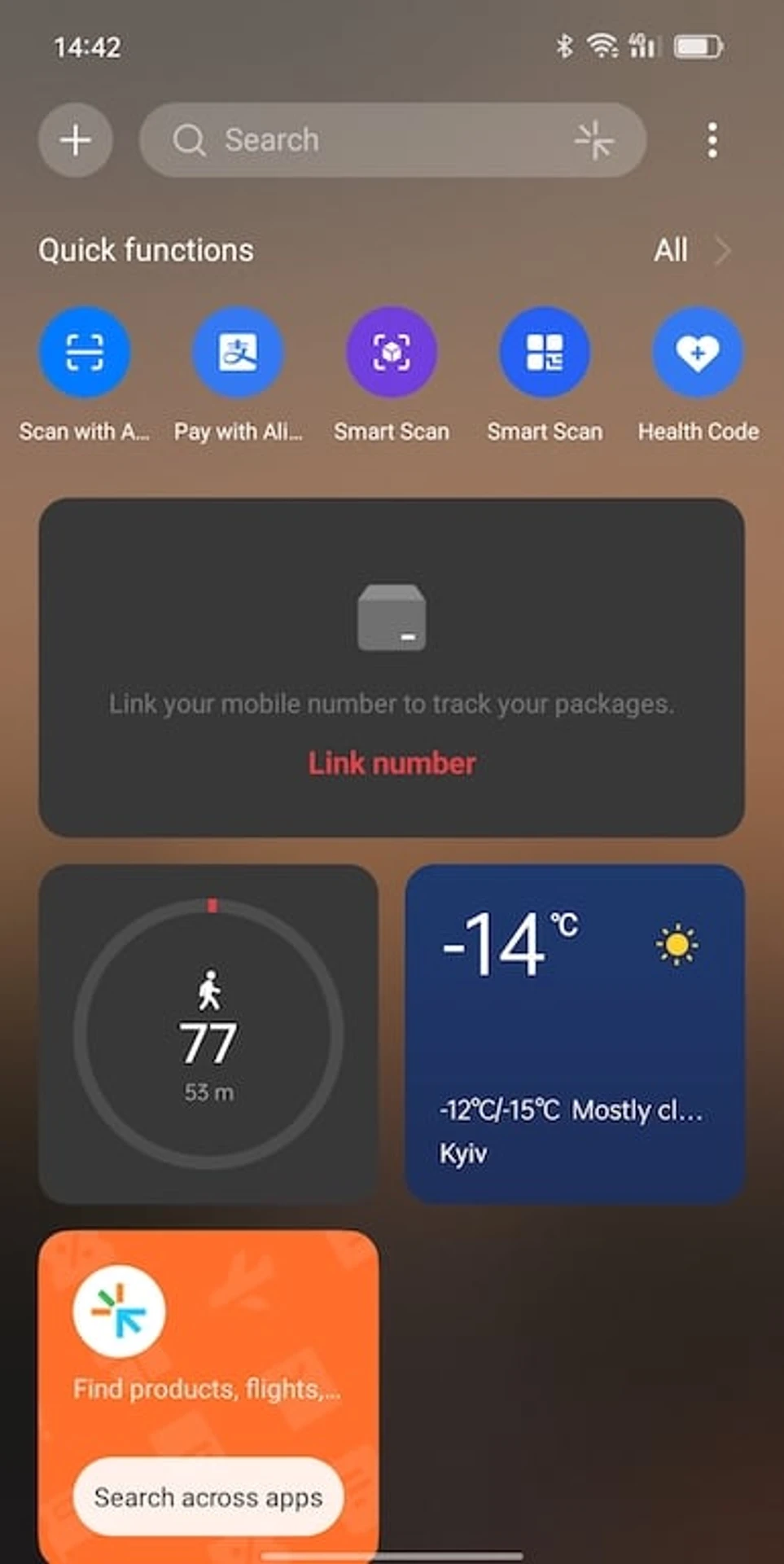Tap Search across apps button
The image size is (784, 1564).
coord(208,1497)
